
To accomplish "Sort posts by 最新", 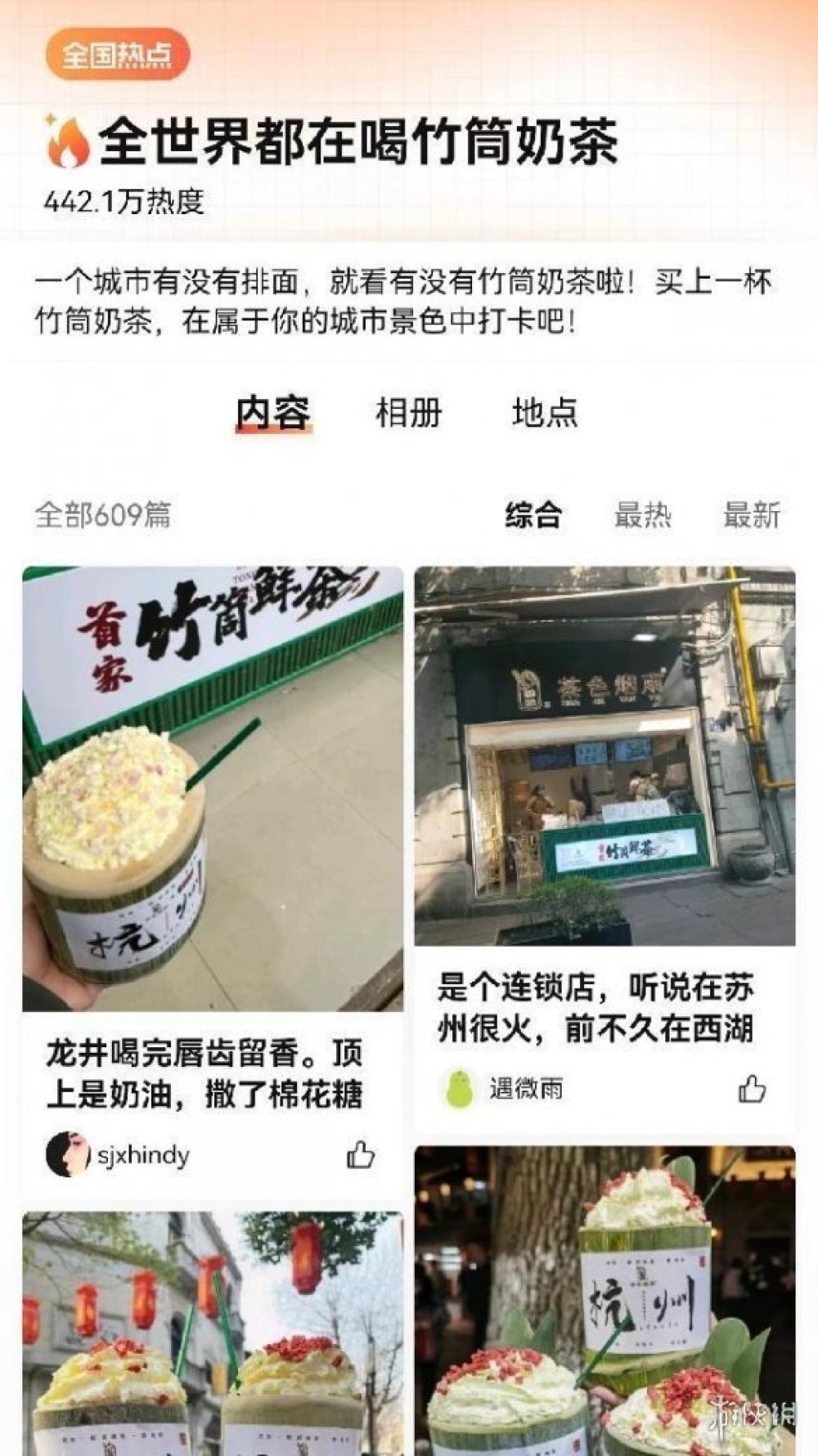I will [751, 515].
